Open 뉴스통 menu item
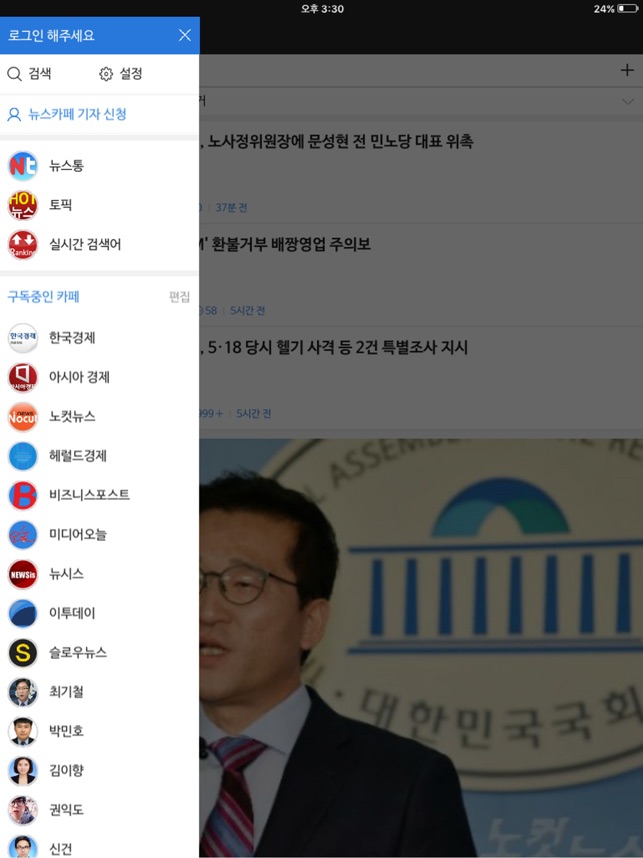The width and height of the screenshot is (643, 858). 66,165
